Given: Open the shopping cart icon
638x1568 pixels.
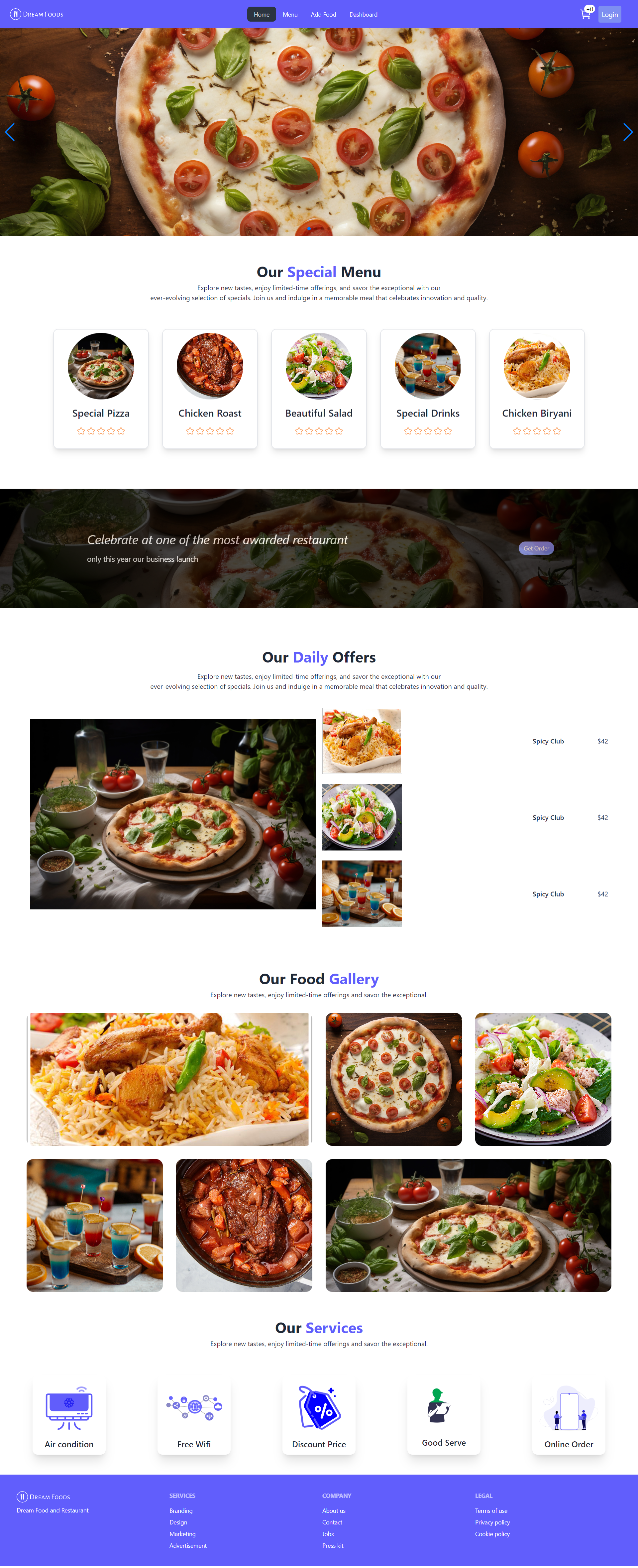Looking at the screenshot, I should 585,14.
